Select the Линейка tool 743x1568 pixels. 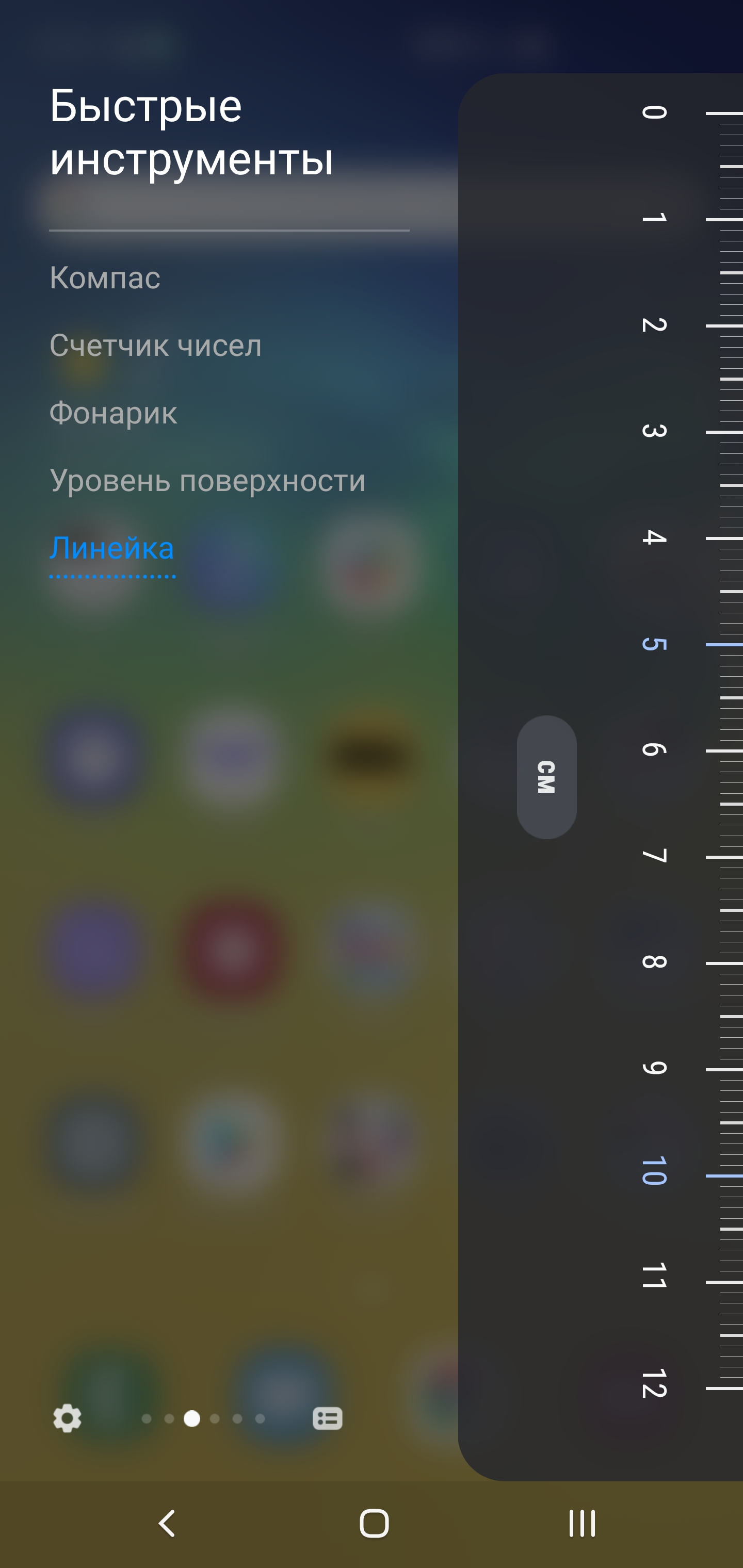point(112,548)
